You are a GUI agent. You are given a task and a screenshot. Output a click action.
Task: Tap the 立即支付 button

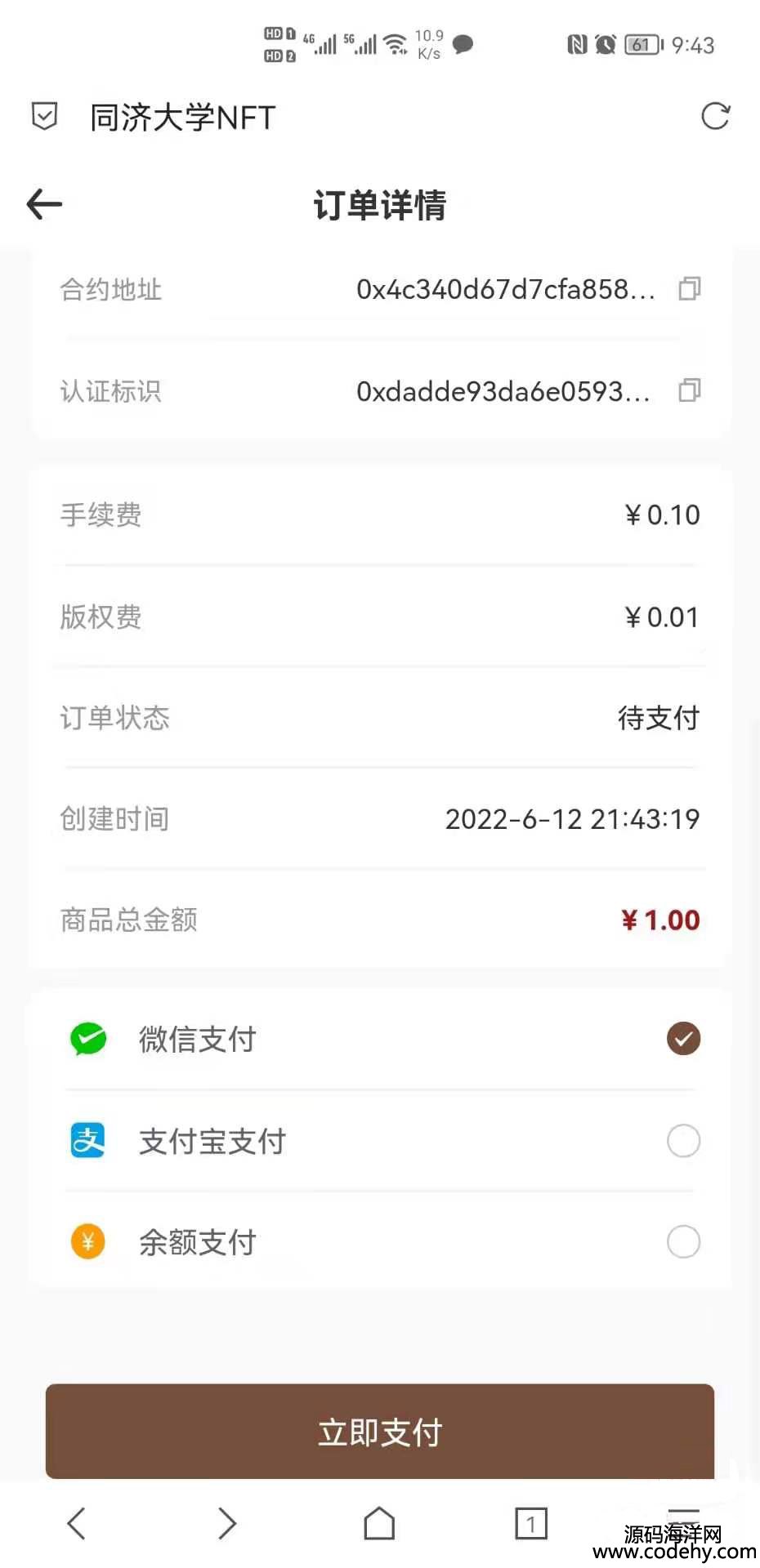380,1432
